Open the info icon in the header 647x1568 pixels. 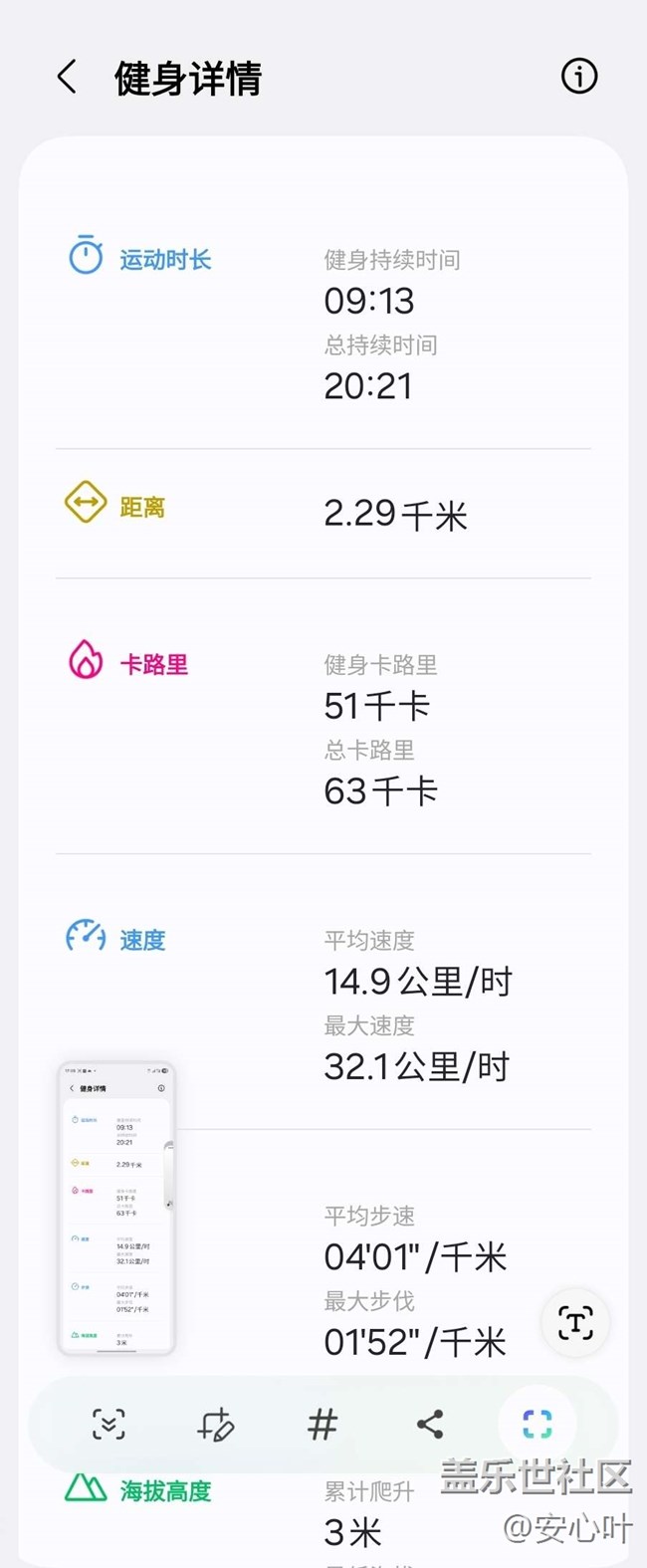(579, 76)
